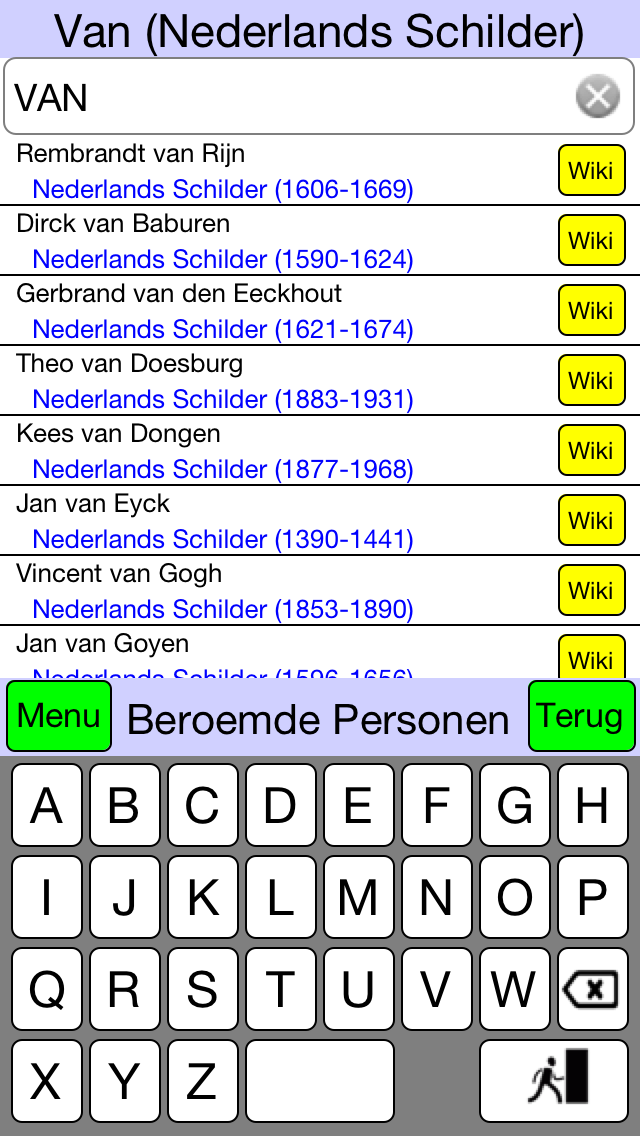The width and height of the screenshot is (640, 1136).
Task: Tap the exit running-man key
Action: point(554,1081)
